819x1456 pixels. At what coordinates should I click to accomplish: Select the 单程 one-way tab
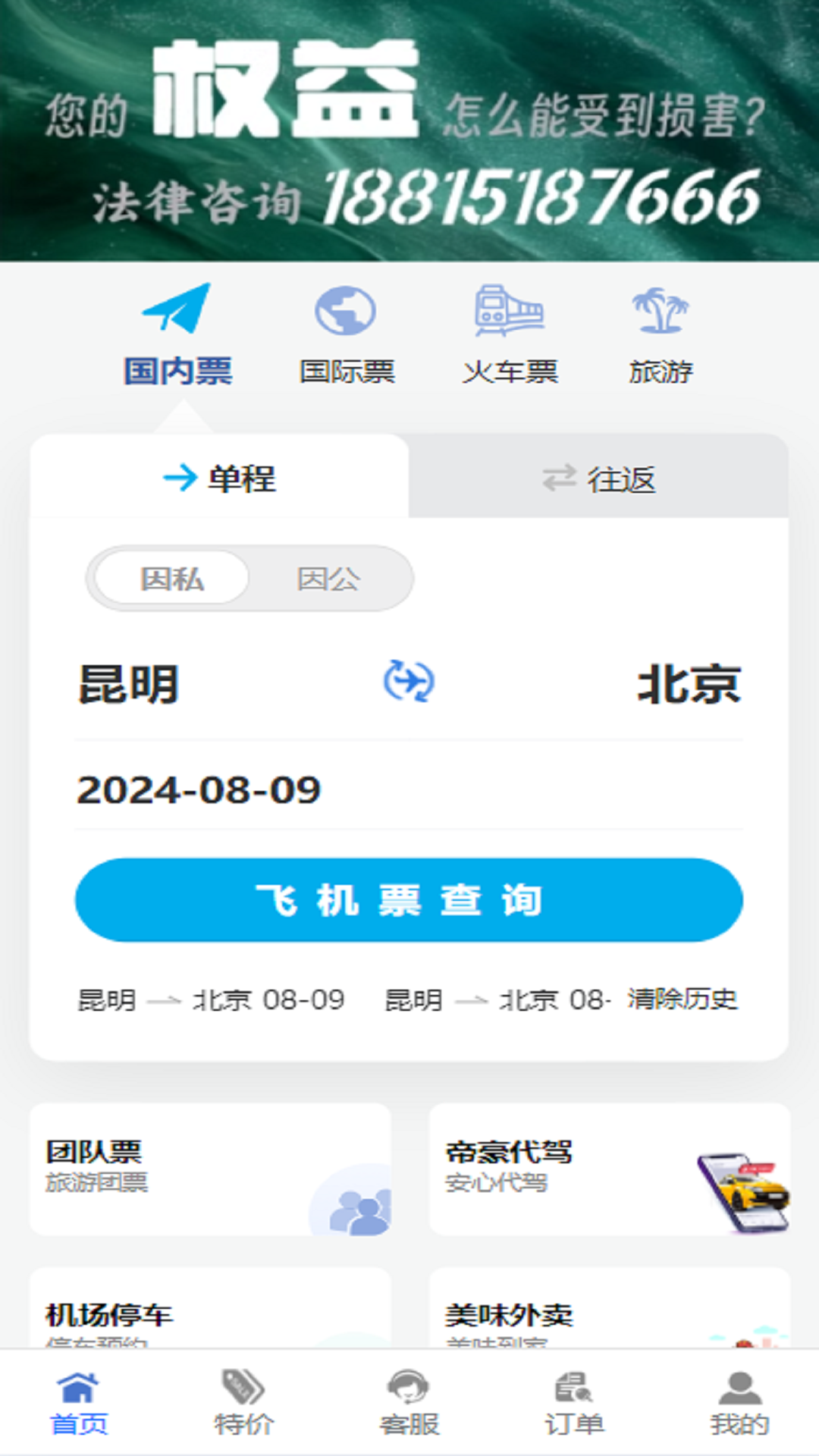coord(220,478)
